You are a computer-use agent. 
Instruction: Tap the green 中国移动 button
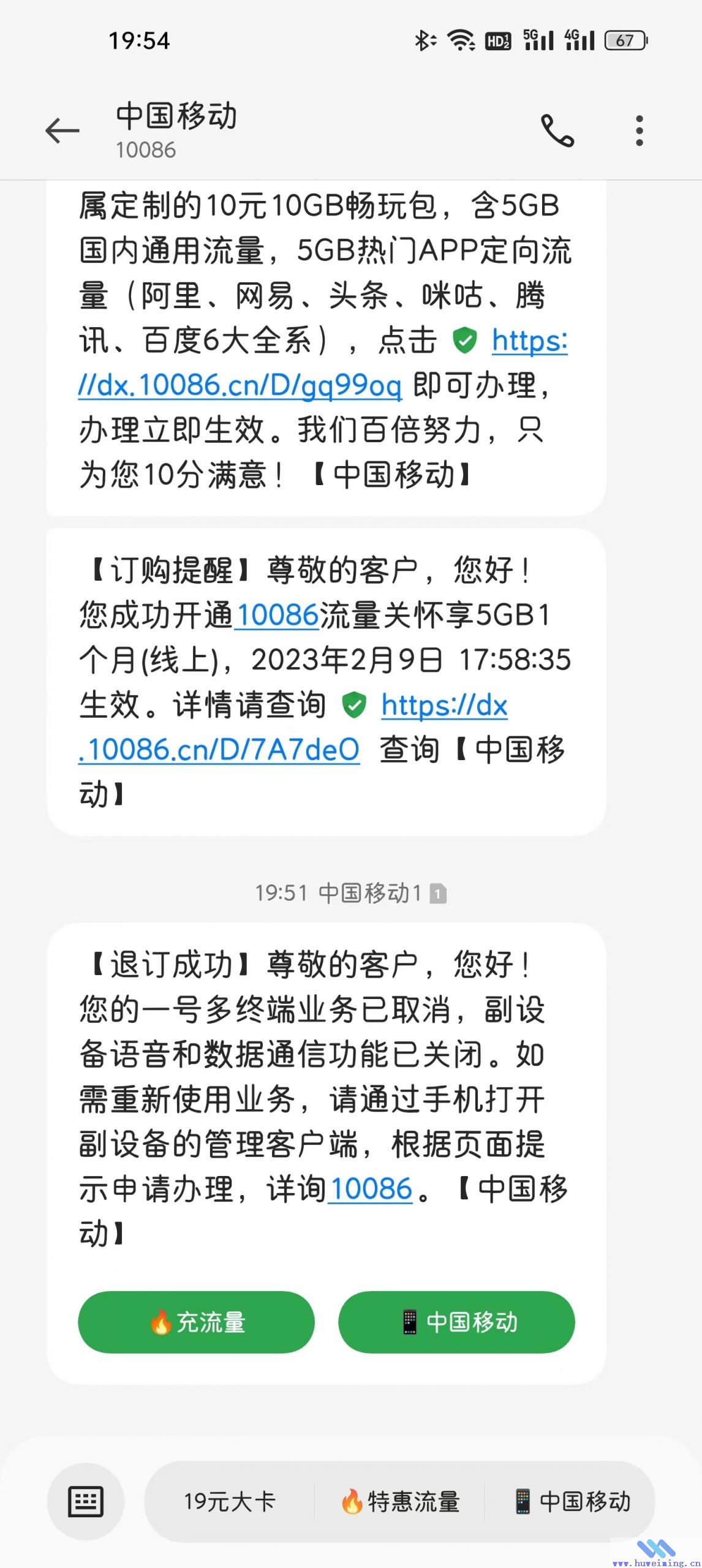[x=456, y=1322]
